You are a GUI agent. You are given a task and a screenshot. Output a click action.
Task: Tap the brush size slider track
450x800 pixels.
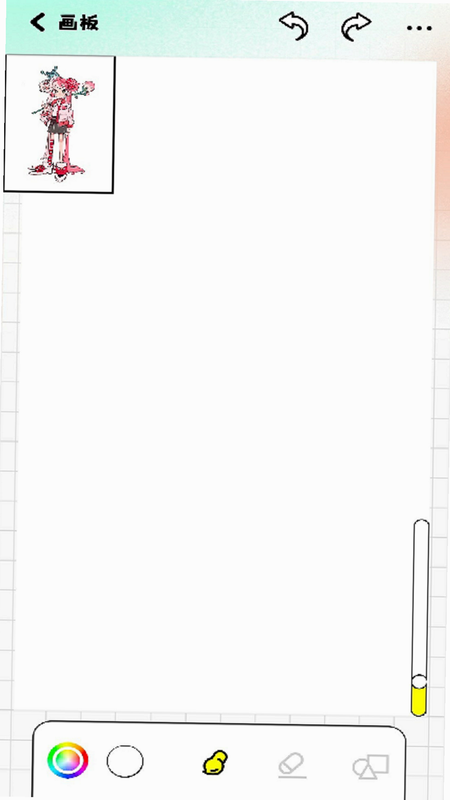(x=420, y=617)
